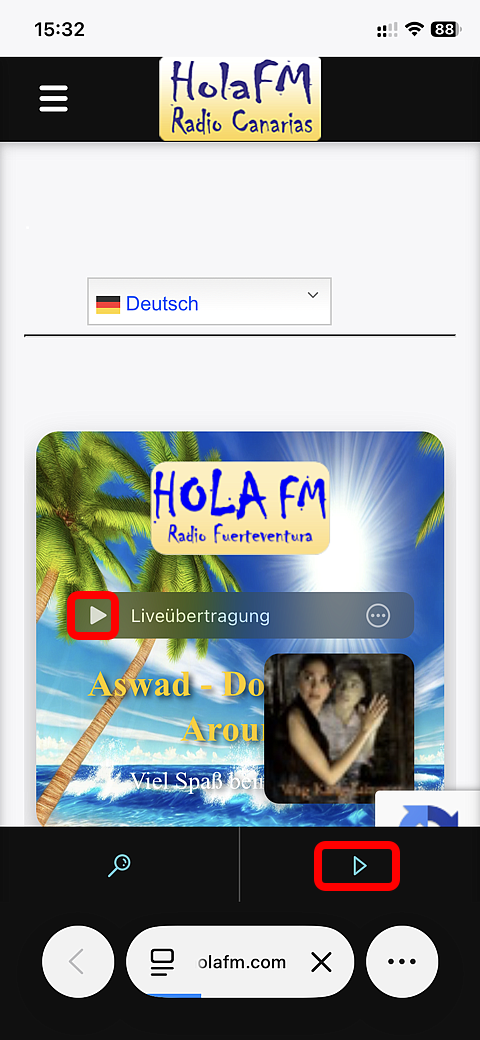
Task: Play the Liveübertragung stream
Action: (98, 616)
